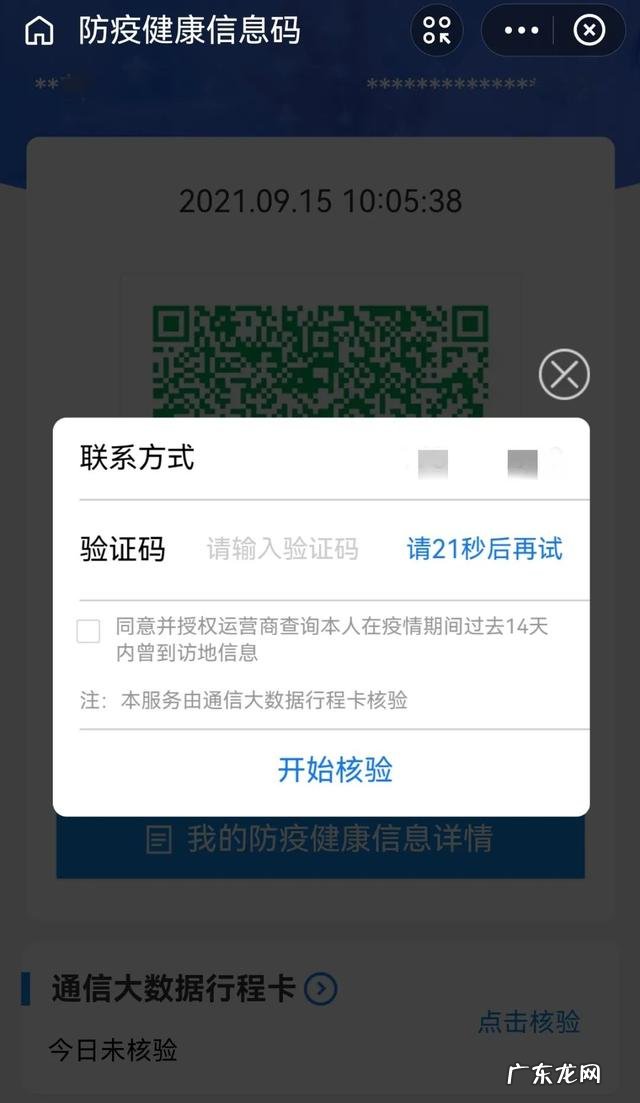Image resolution: width=640 pixels, height=1103 pixels.
Task: Tap the 请输入验证码 input field
Action: tap(282, 549)
